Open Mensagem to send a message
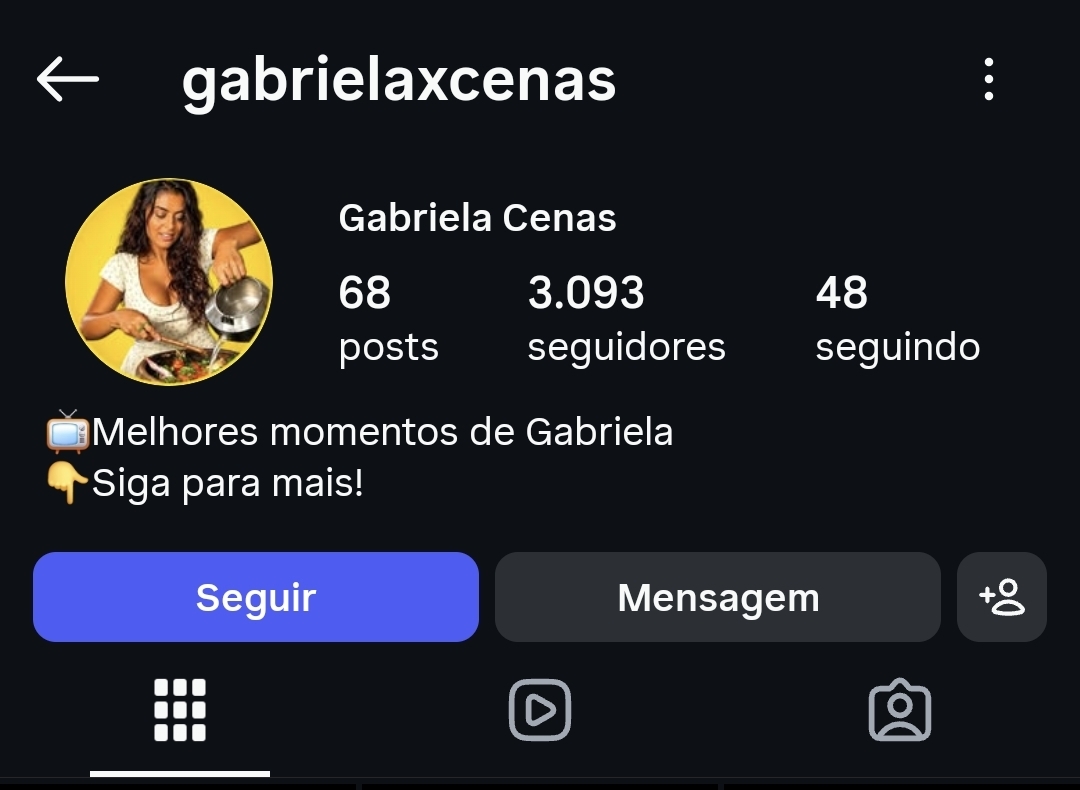Image resolution: width=1080 pixels, height=790 pixels. (718, 596)
